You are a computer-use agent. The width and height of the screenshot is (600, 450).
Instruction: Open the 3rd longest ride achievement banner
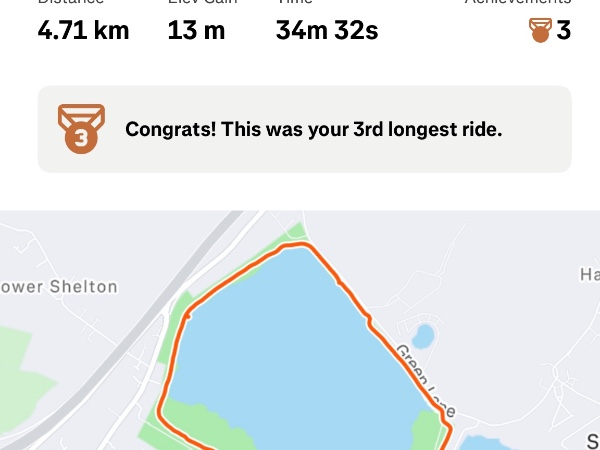coord(304,129)
